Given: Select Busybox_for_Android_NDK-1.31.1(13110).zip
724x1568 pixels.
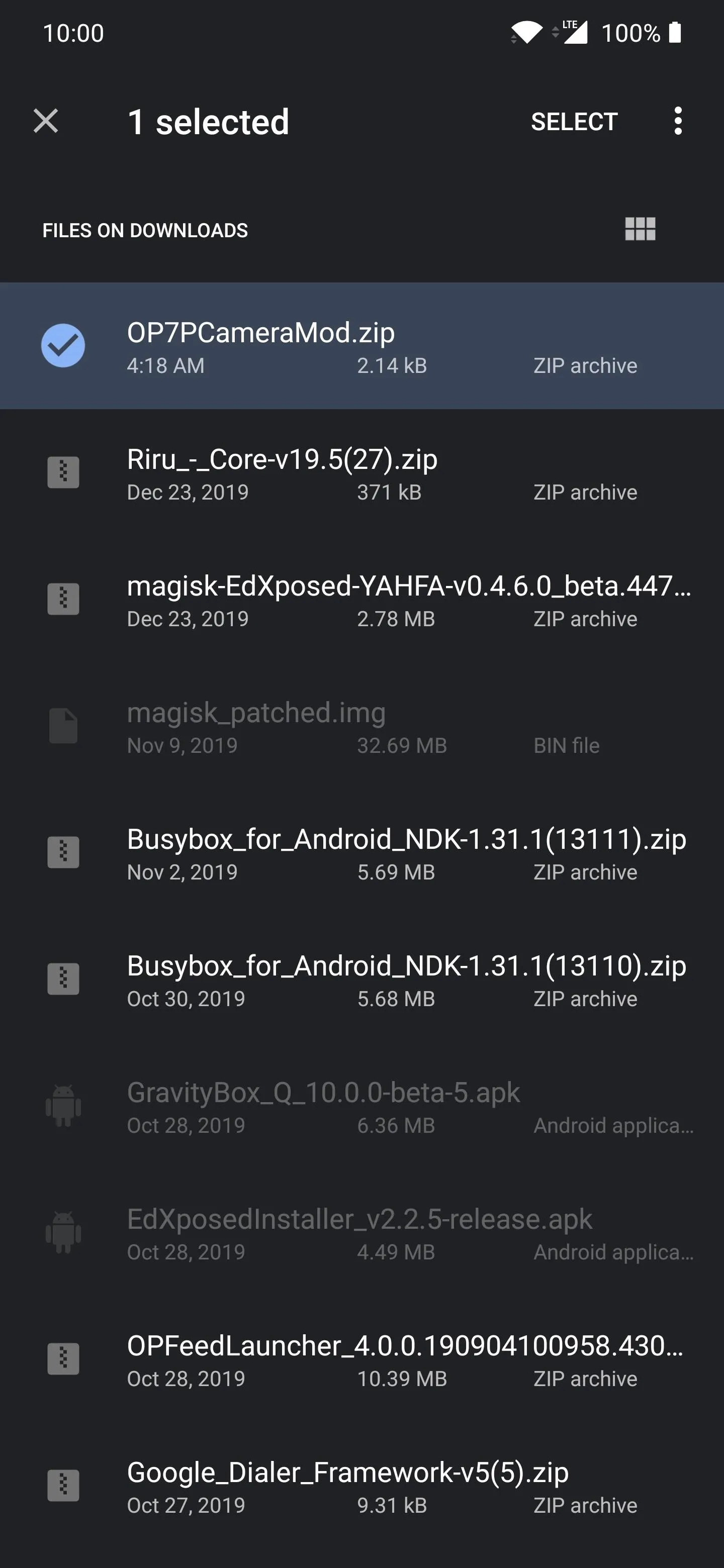Looking at the screenshot, I should (361, 979).
